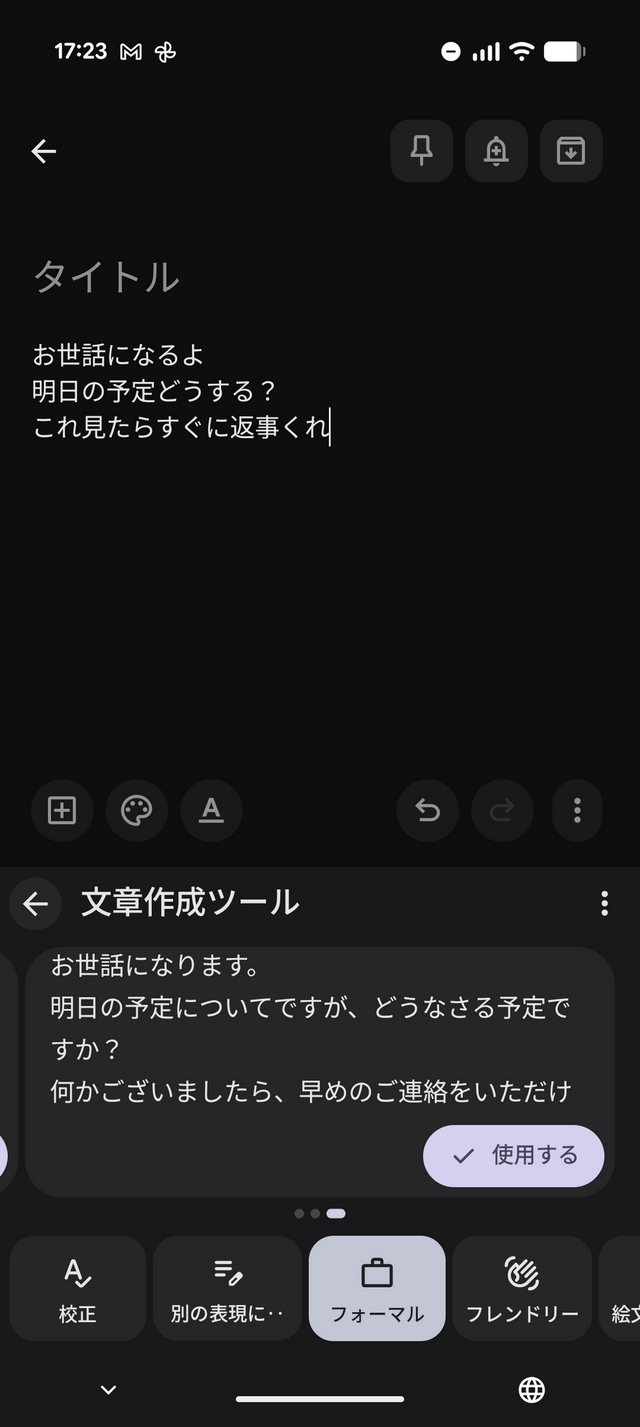Open the add-item plus box menu
This screenshot has width=640, height=1427.
[x=62, y=810]
